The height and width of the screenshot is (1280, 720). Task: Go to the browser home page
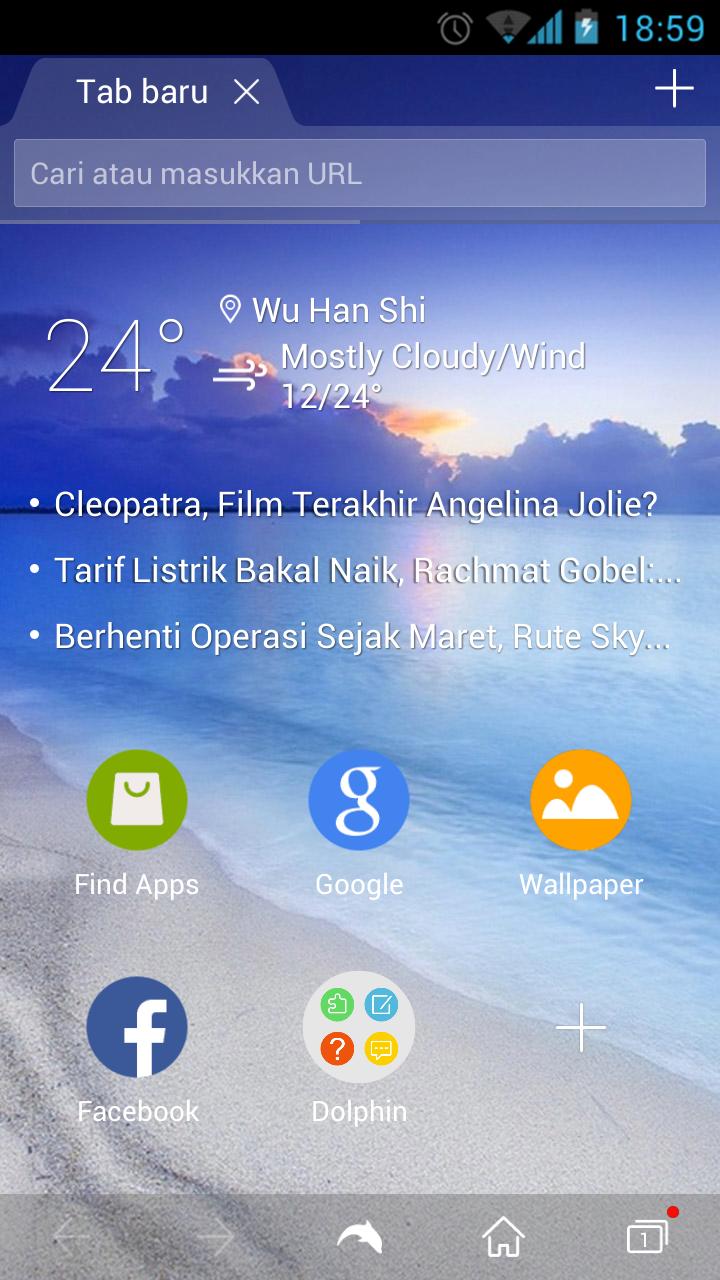point(503,1238)
